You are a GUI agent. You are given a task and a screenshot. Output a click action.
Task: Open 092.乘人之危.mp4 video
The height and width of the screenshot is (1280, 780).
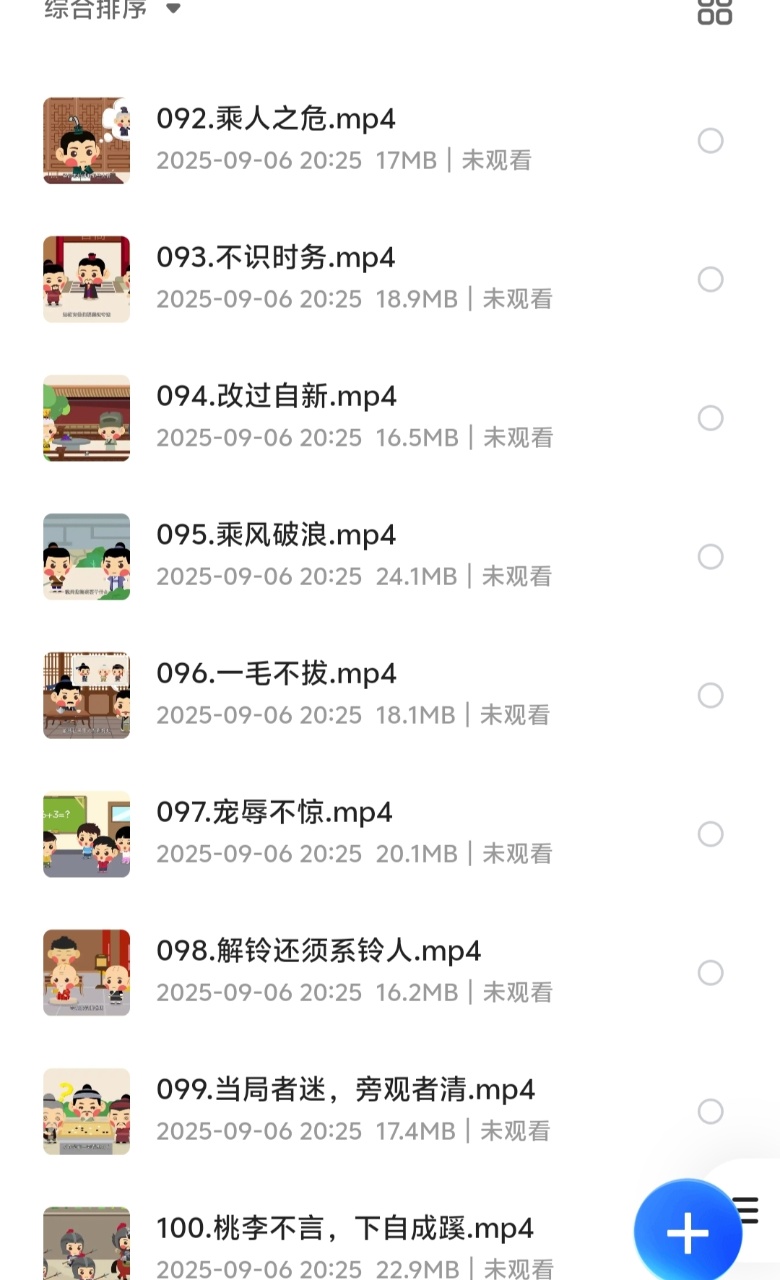(276, 120)
